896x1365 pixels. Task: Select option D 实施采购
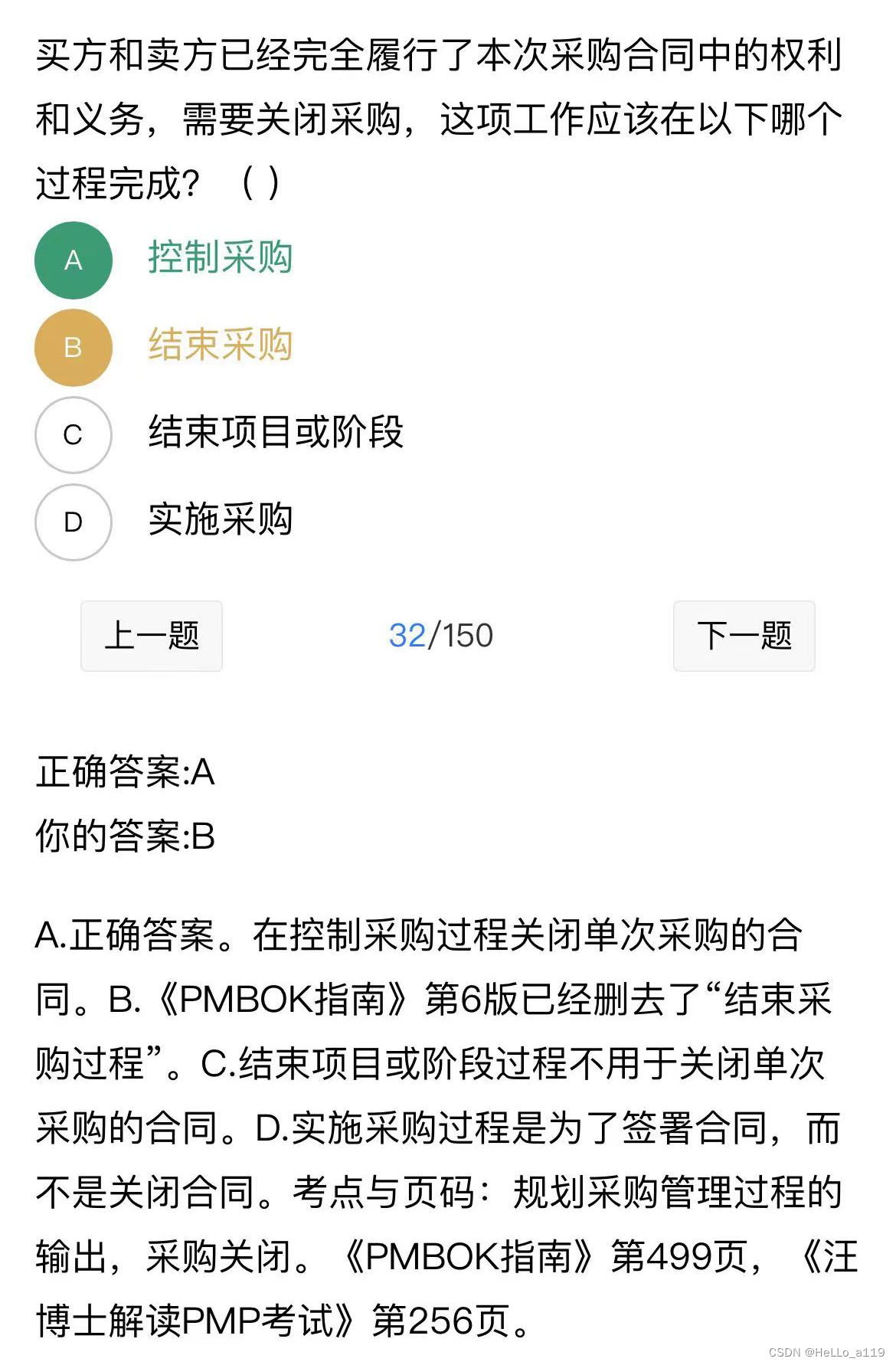pos(74,522)
